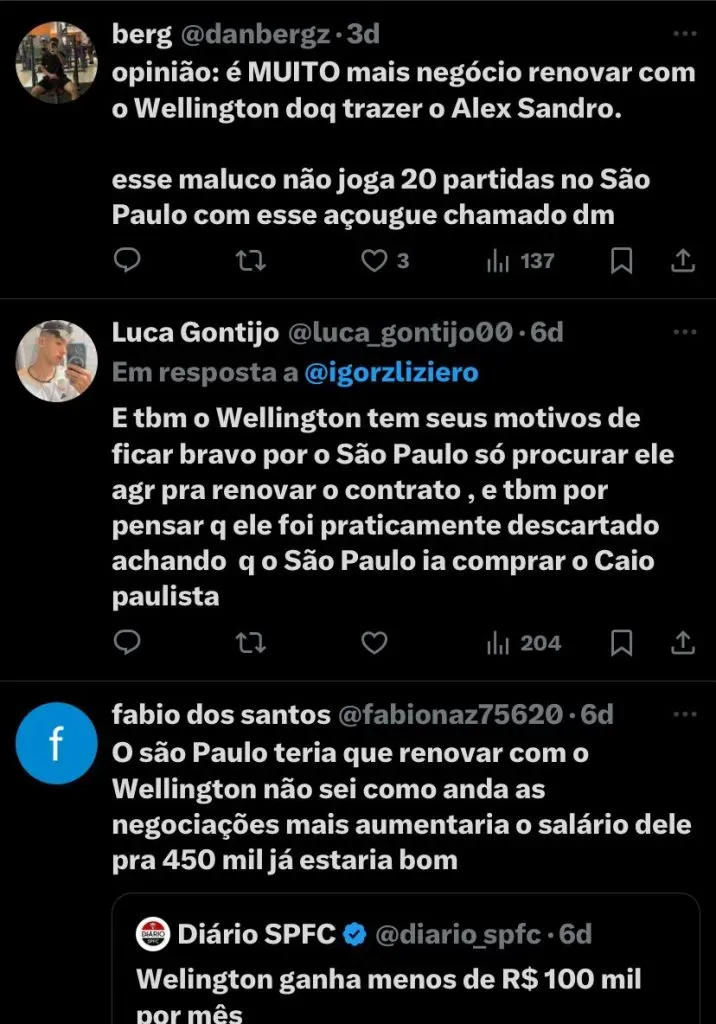Screen dimensions: 716x1024
Task: View analytics for Luca Gontijo's 204 views
Action: (523, 642)
